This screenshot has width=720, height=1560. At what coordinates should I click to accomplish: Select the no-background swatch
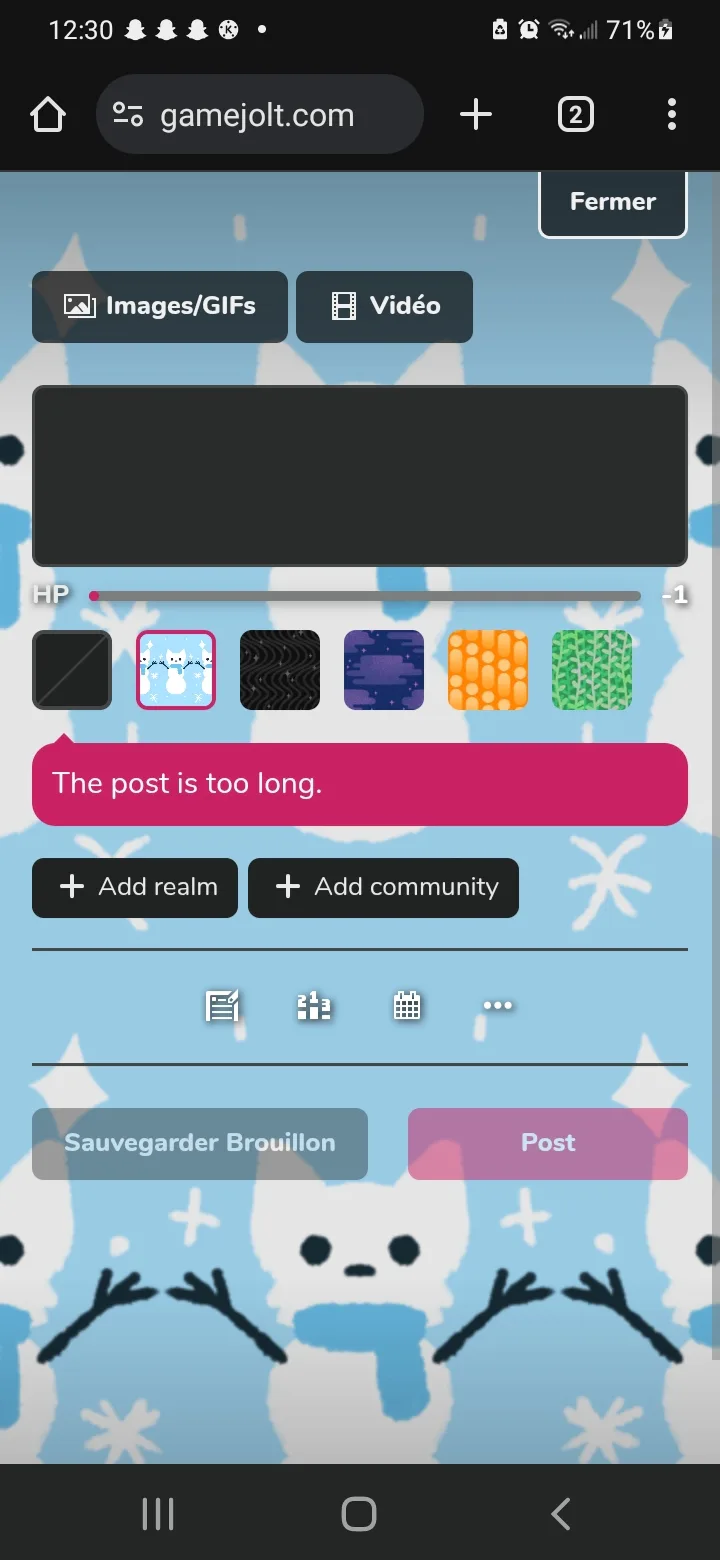[72, 670]
